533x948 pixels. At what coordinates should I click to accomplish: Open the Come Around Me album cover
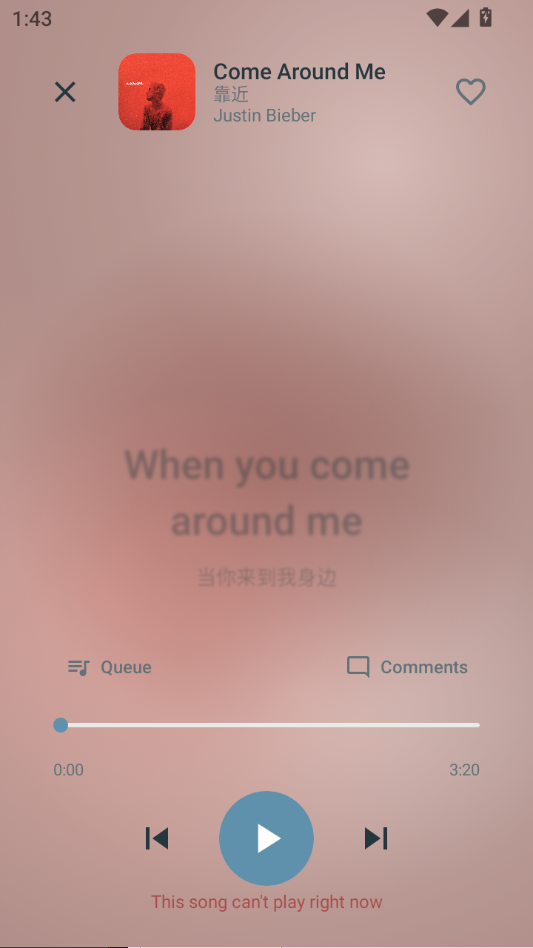157,92
